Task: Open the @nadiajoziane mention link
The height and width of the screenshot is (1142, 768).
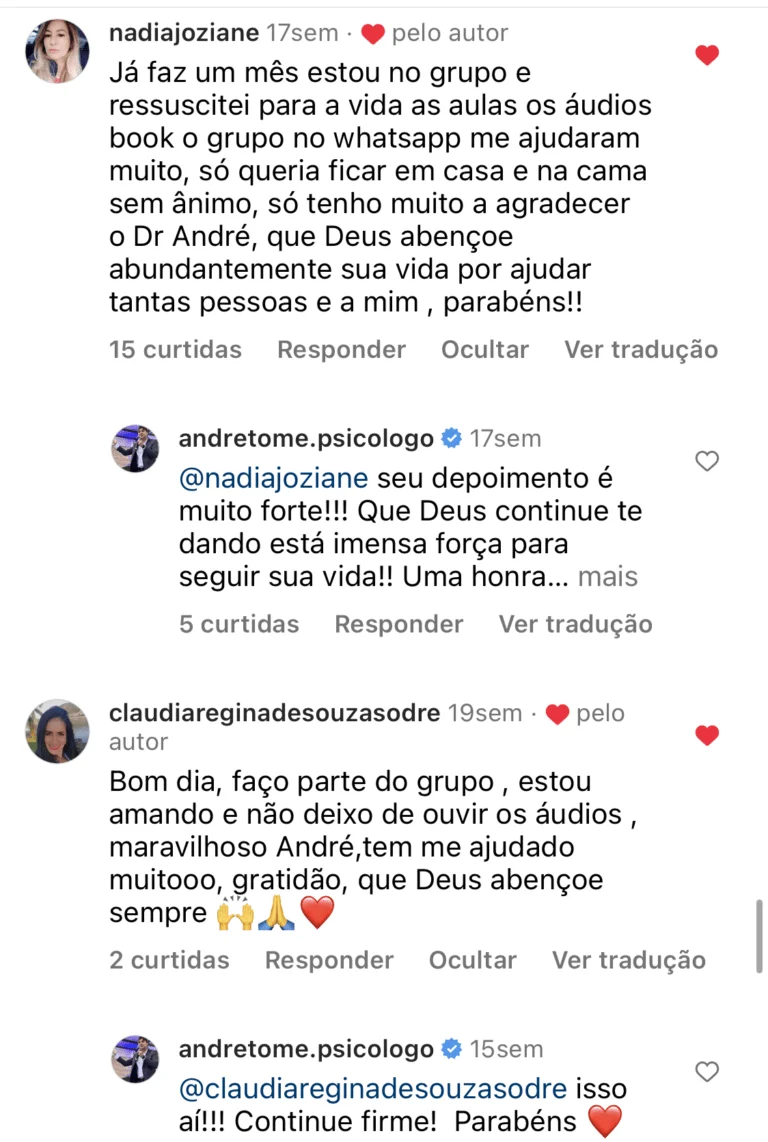Action: [x=273, y=476]
